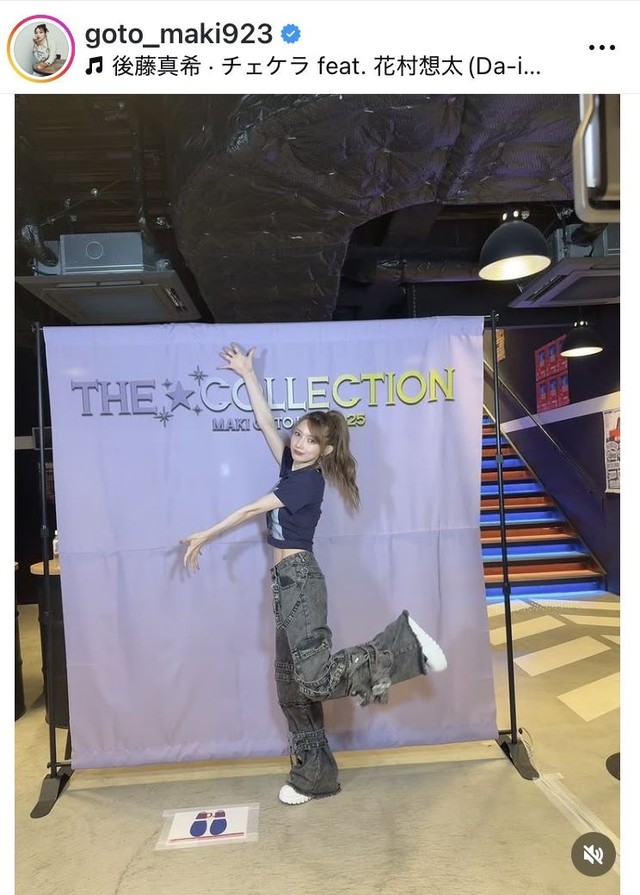Unmute the reel's sound
Image resolution: width=640 pixels, height=895 pixels.
coord(593,854)
